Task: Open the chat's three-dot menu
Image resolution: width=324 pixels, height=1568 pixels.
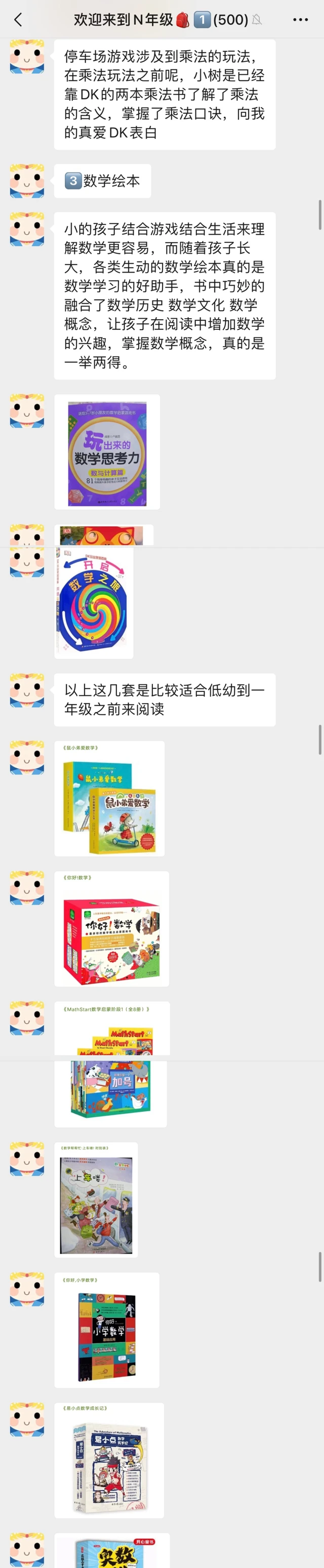Action: (x=300, y=20)
